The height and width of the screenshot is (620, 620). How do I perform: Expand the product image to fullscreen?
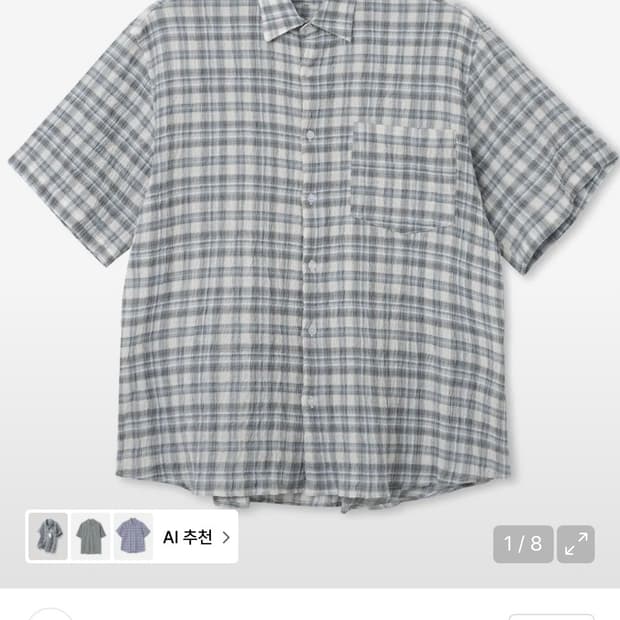pos(576,544)
